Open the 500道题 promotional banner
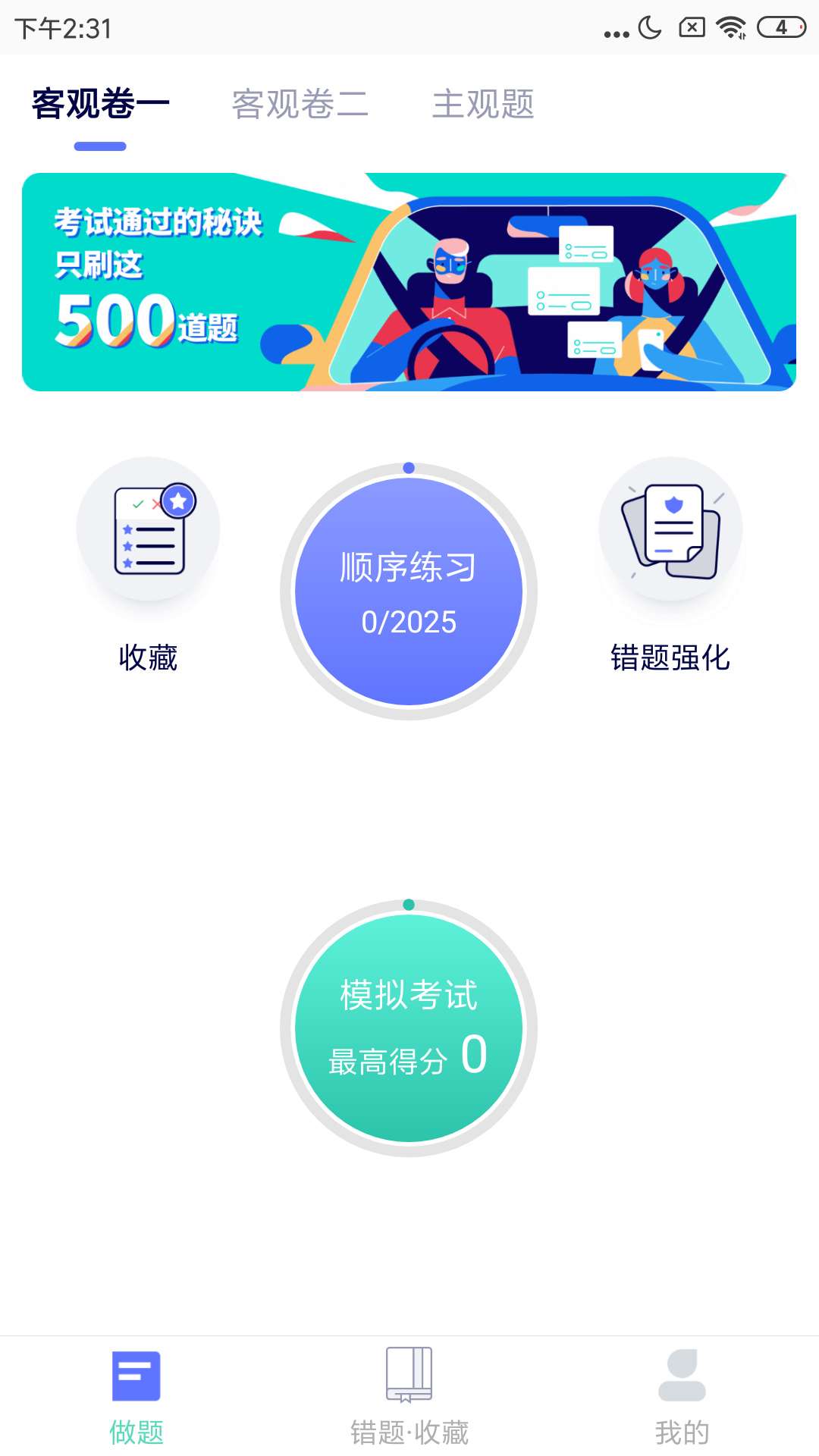 [x=409, y=281]
